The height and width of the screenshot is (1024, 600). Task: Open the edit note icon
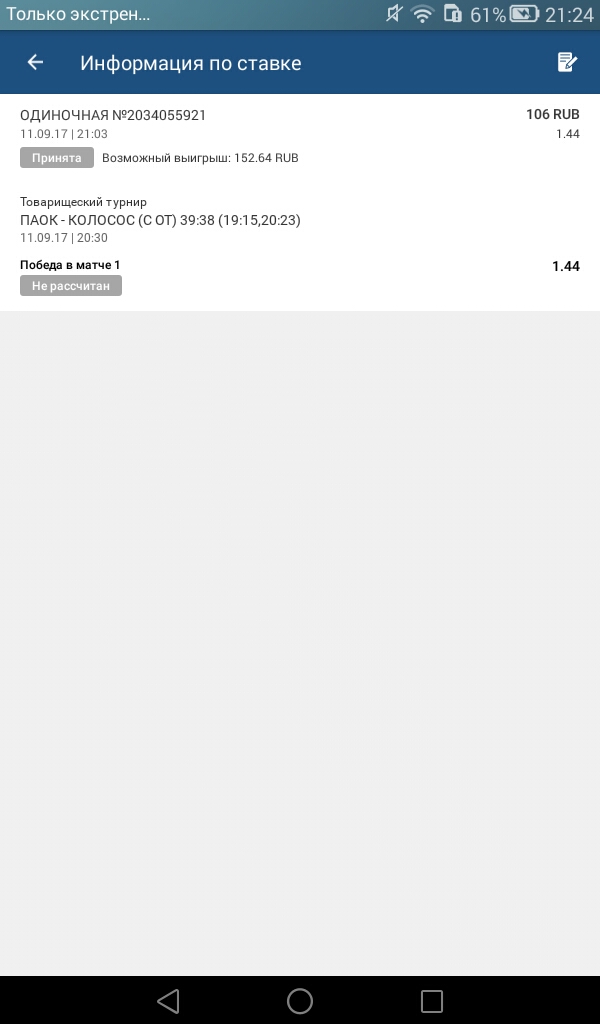pyautogui.click(x=567, y=63)
